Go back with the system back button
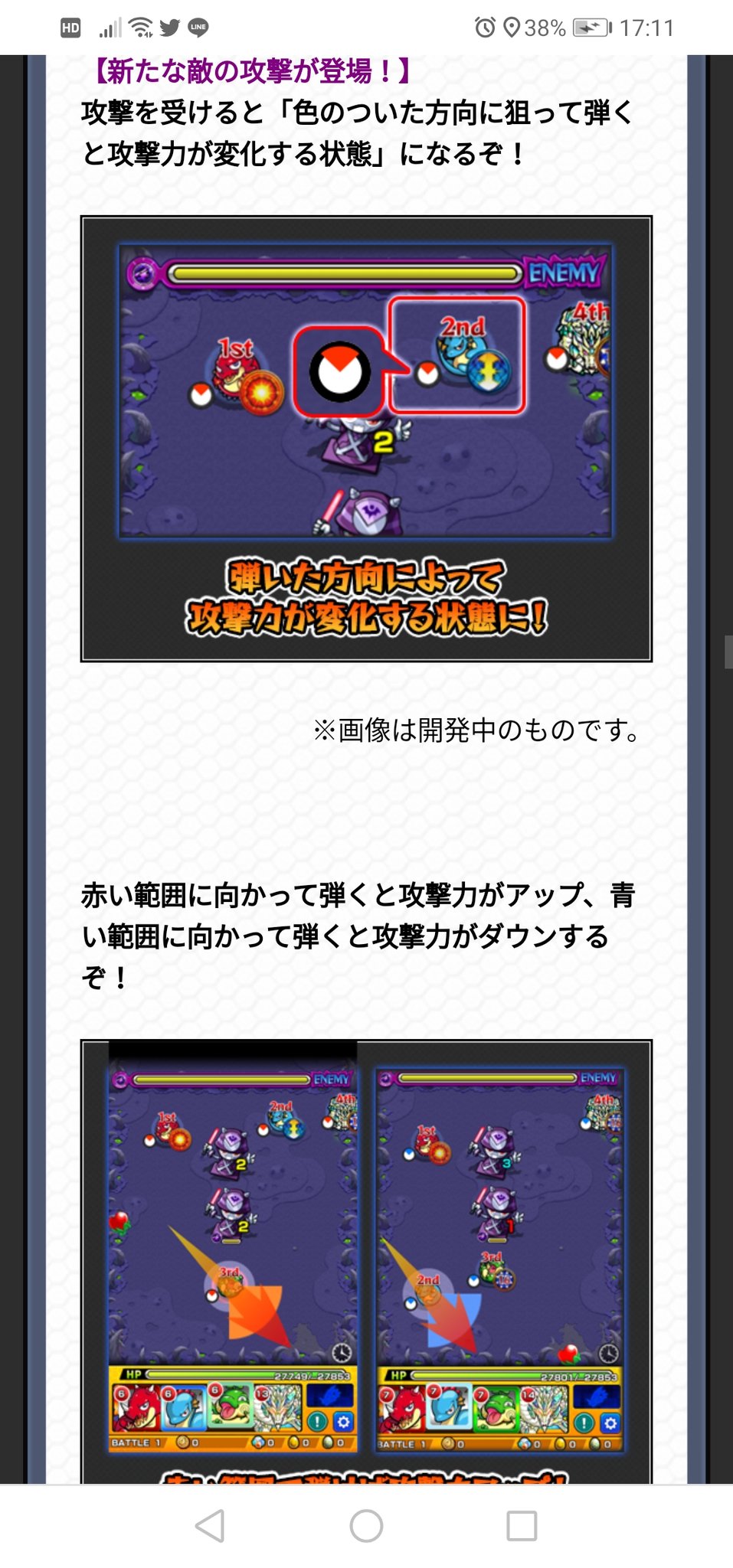 (x=211, y=1526)
